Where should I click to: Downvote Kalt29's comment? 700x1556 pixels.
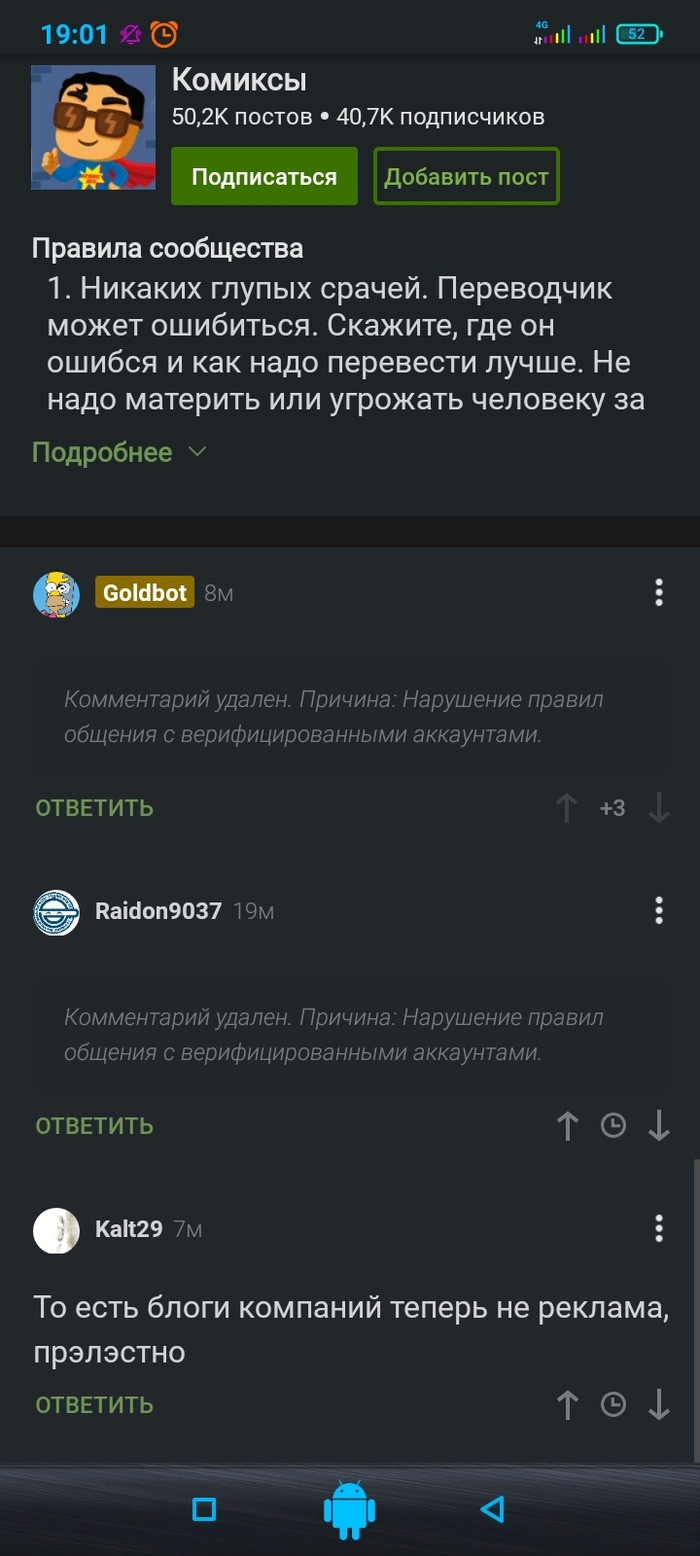[x=658, y=1405]
